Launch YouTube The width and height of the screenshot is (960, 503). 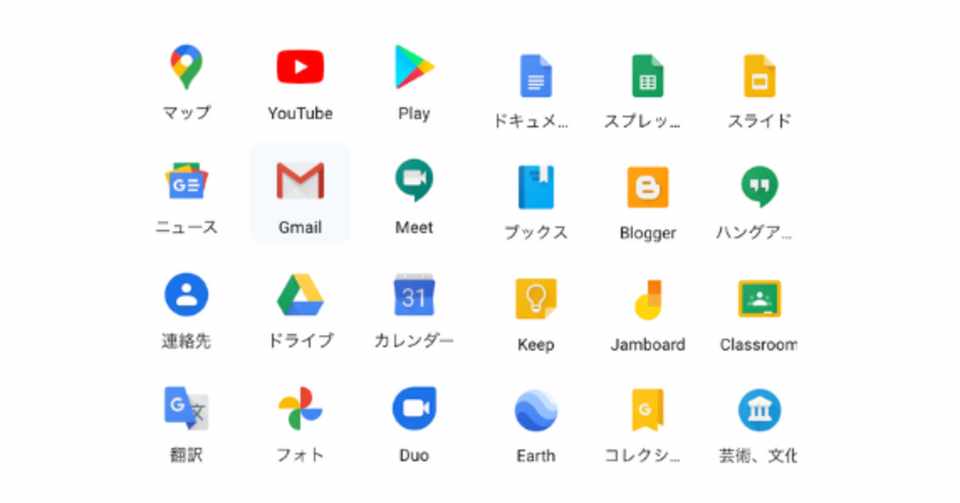tap(300, 68)
